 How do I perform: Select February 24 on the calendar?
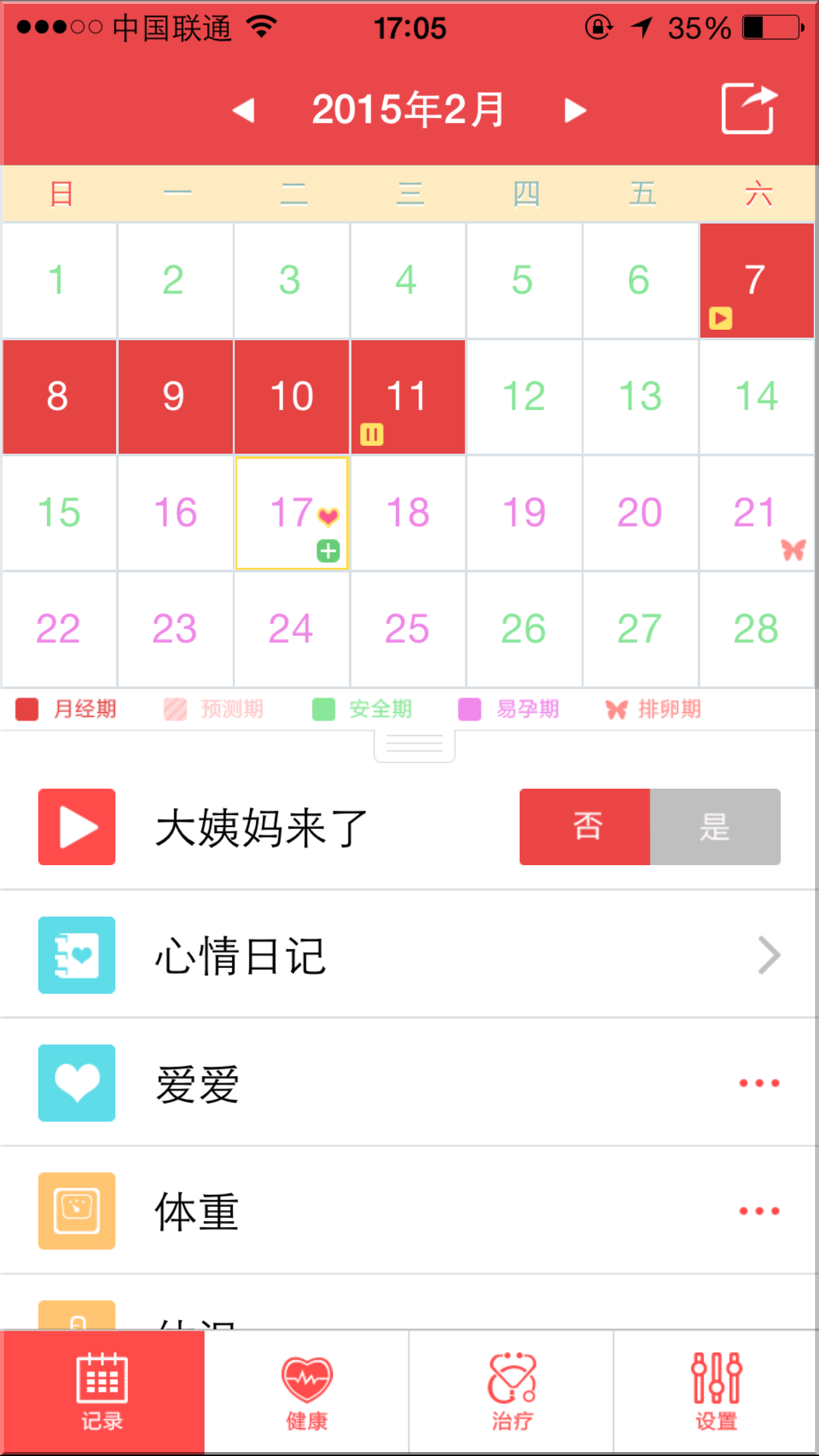[x=291, y=629]
